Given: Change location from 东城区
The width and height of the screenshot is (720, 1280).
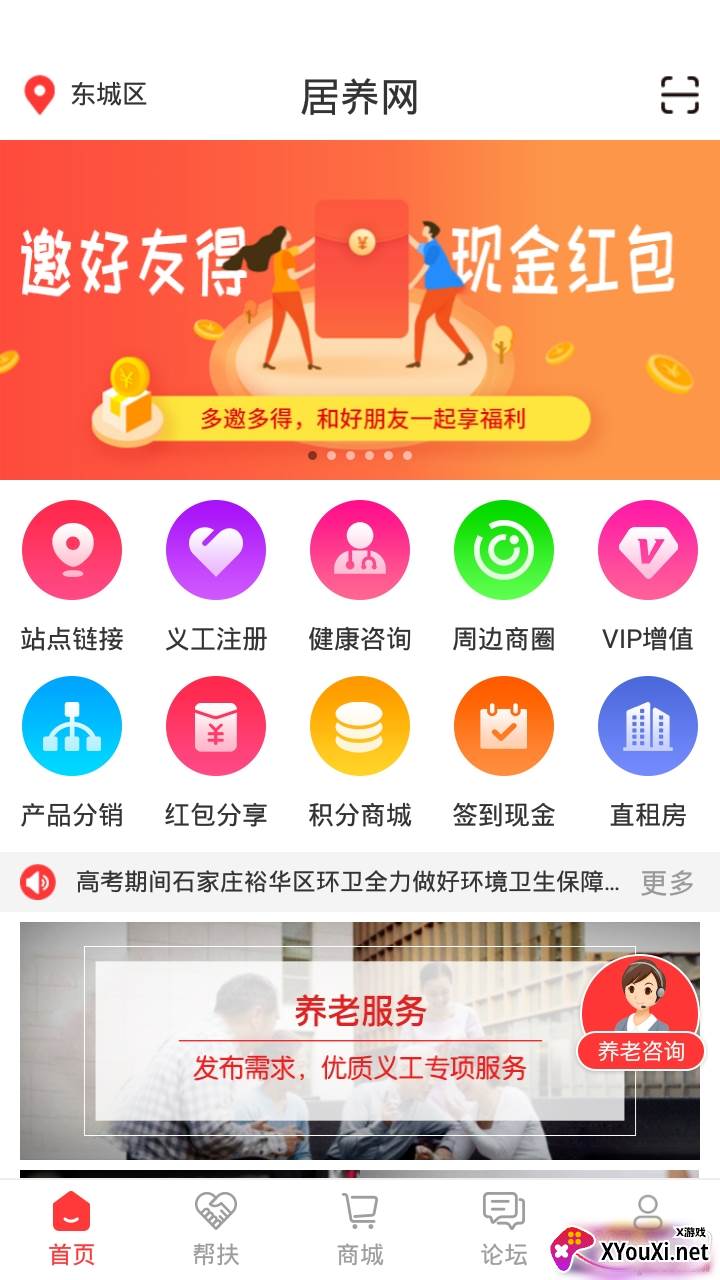Looking at the screenshot, I should (x=86, y=95).
